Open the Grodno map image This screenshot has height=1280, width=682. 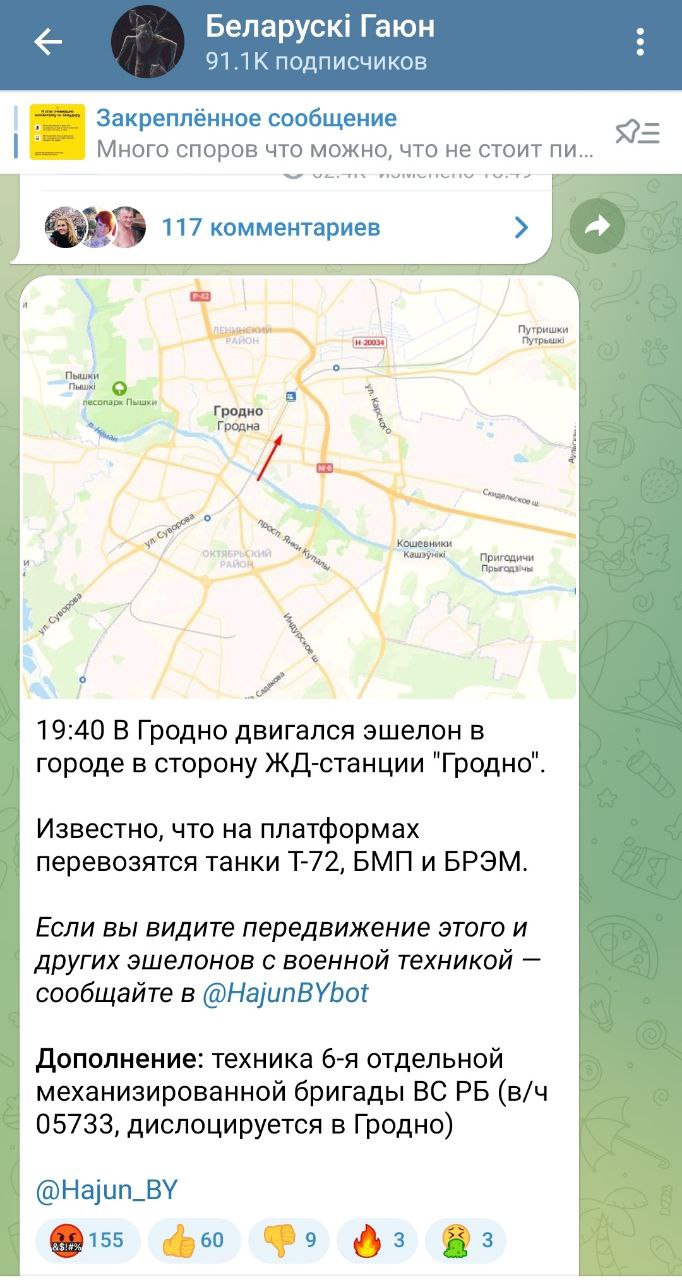click(300, 488)
